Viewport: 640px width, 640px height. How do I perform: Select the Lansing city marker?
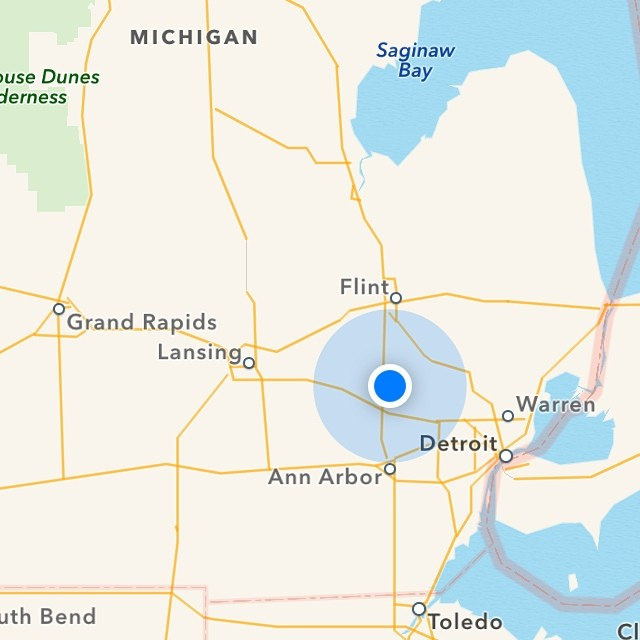(249, 363)
